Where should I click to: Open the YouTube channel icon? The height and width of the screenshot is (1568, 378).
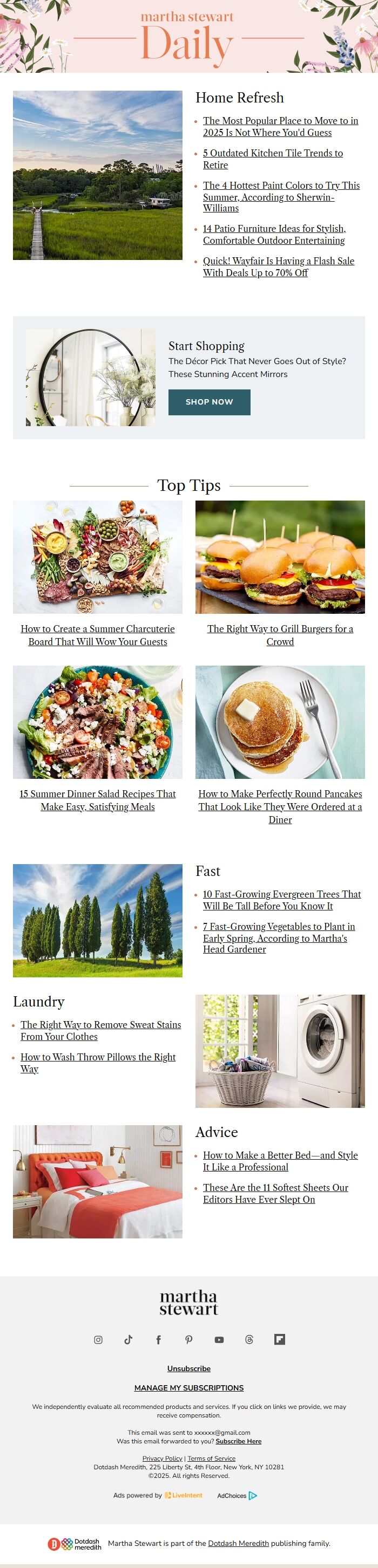(x=219, y=1339)
